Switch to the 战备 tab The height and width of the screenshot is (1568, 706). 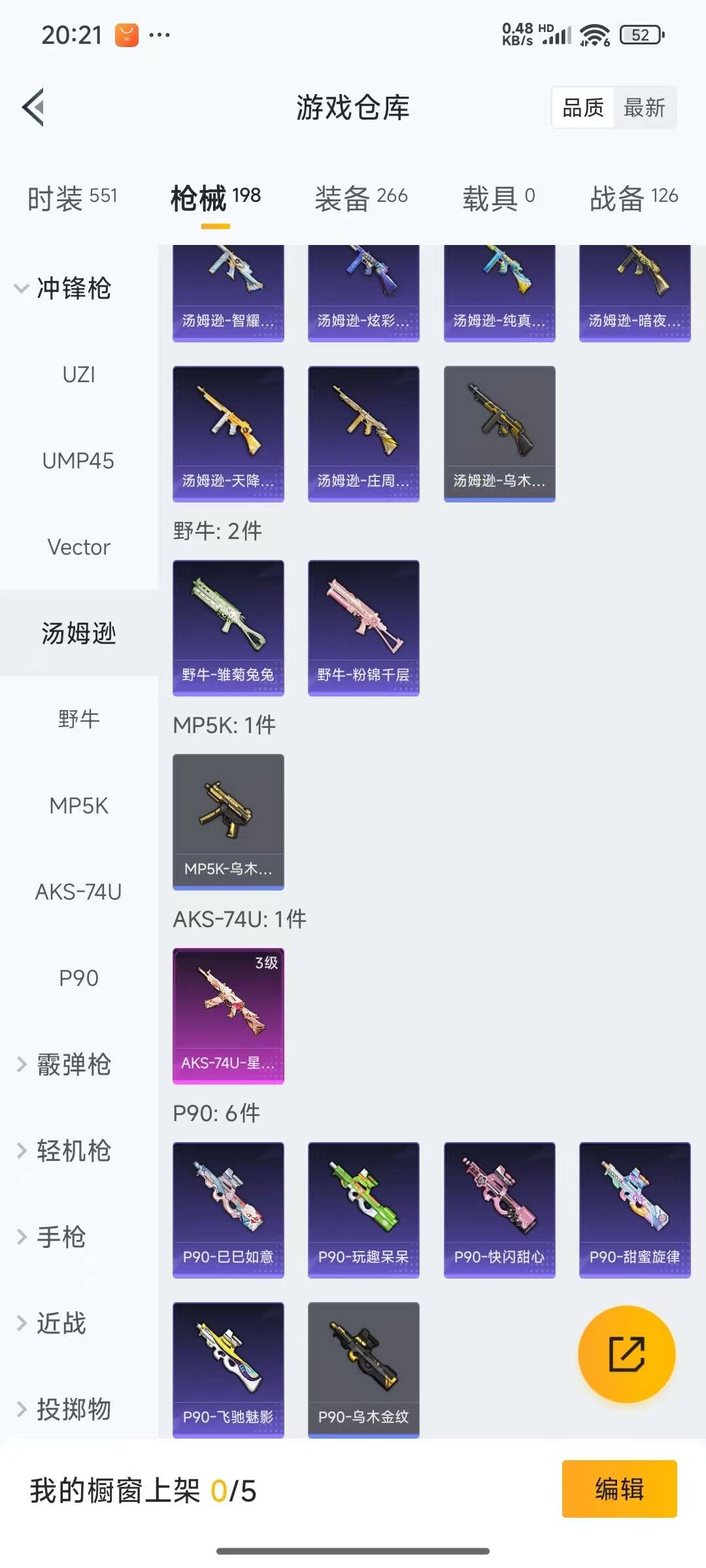633,197
